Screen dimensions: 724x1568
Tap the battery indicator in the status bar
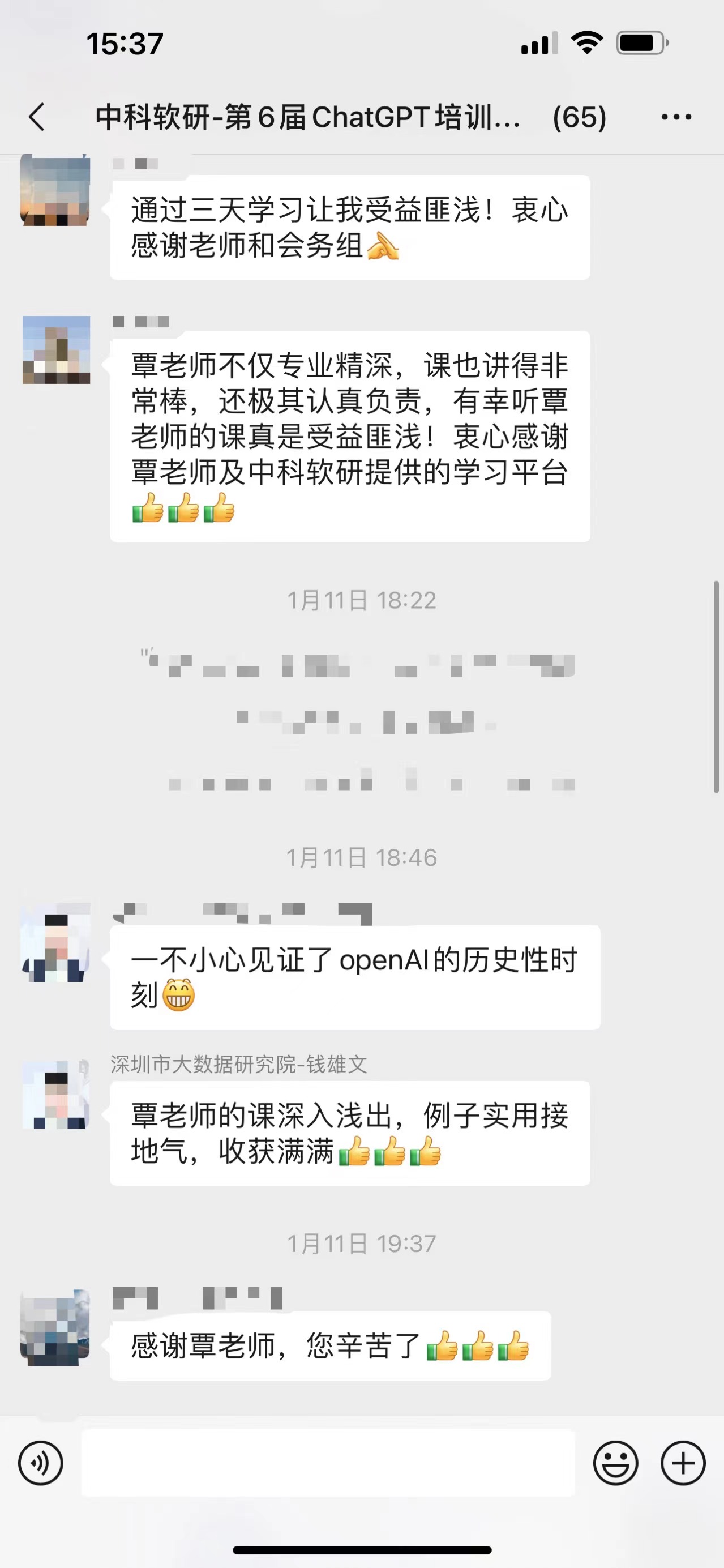pos(641,44)
